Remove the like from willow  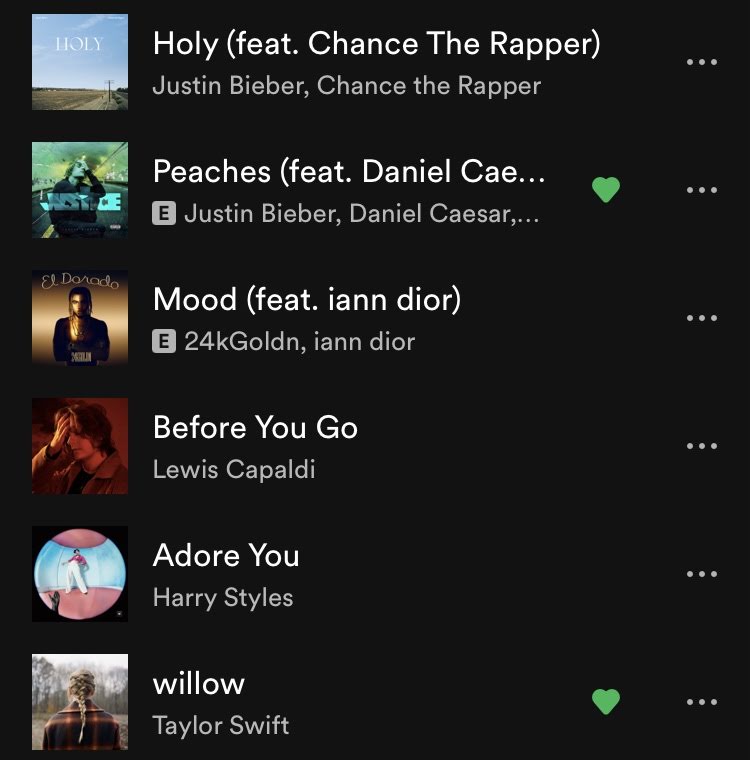[x=606, y=701]
